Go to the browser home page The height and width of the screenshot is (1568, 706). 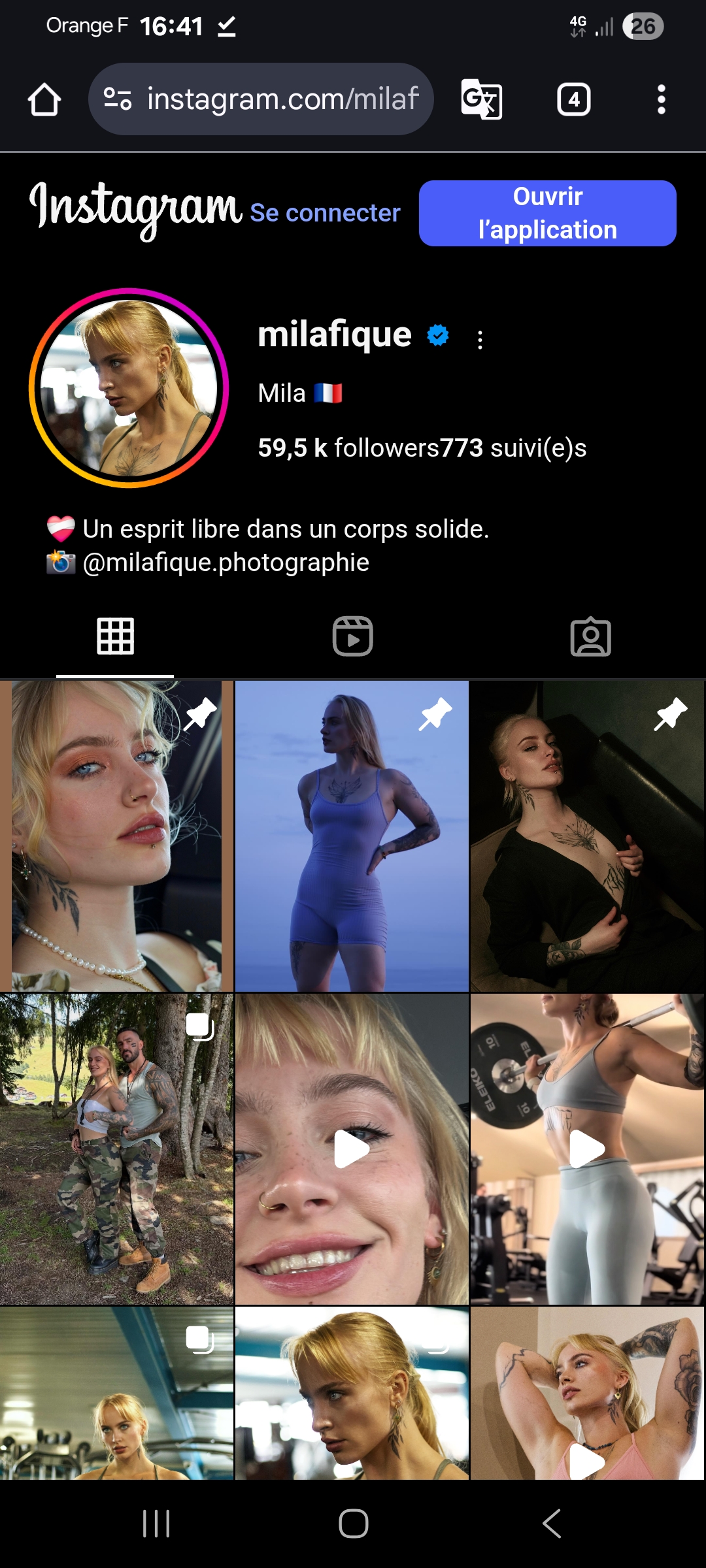[x=44, y=99]
